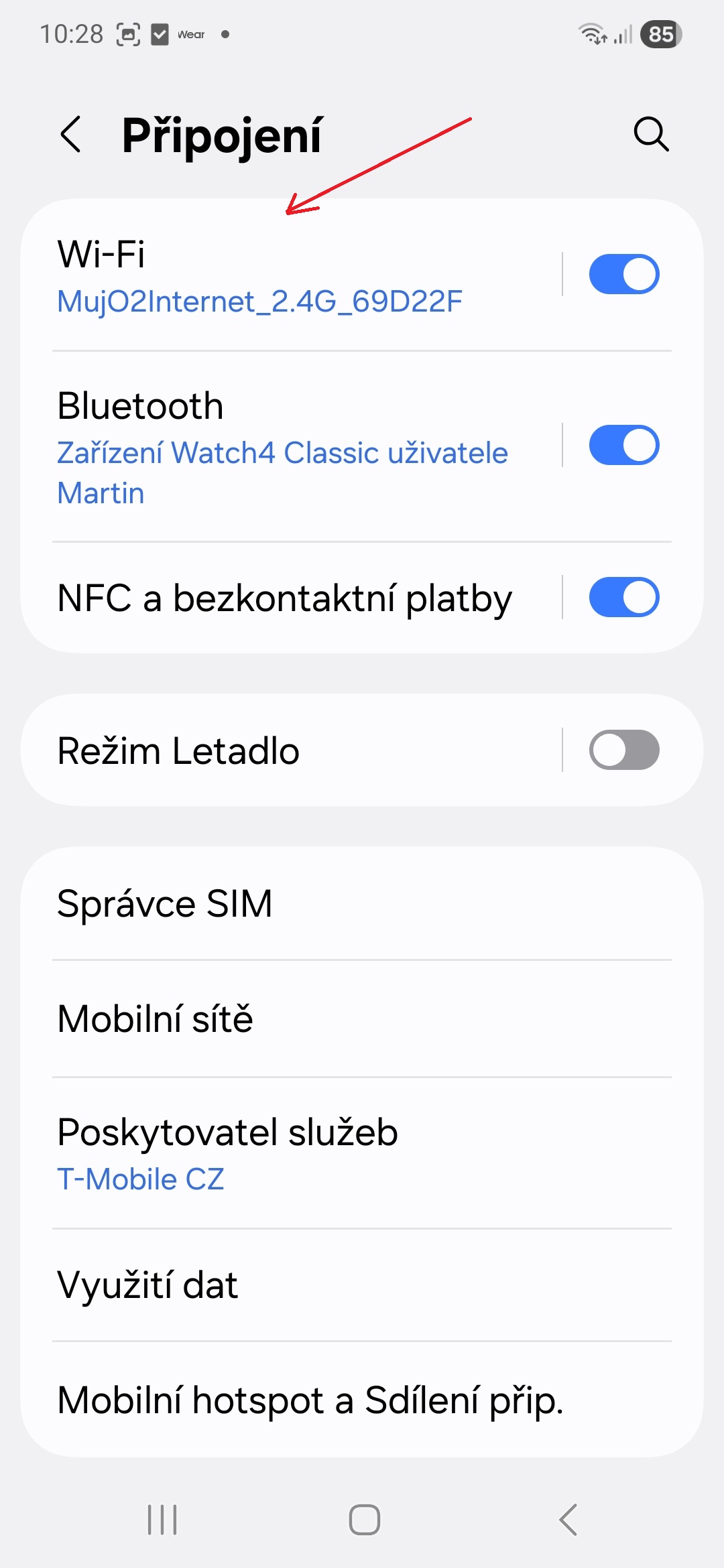The image size is (724, 1568).
Task: Disable the Bluetooth switch
Action: 623,445
